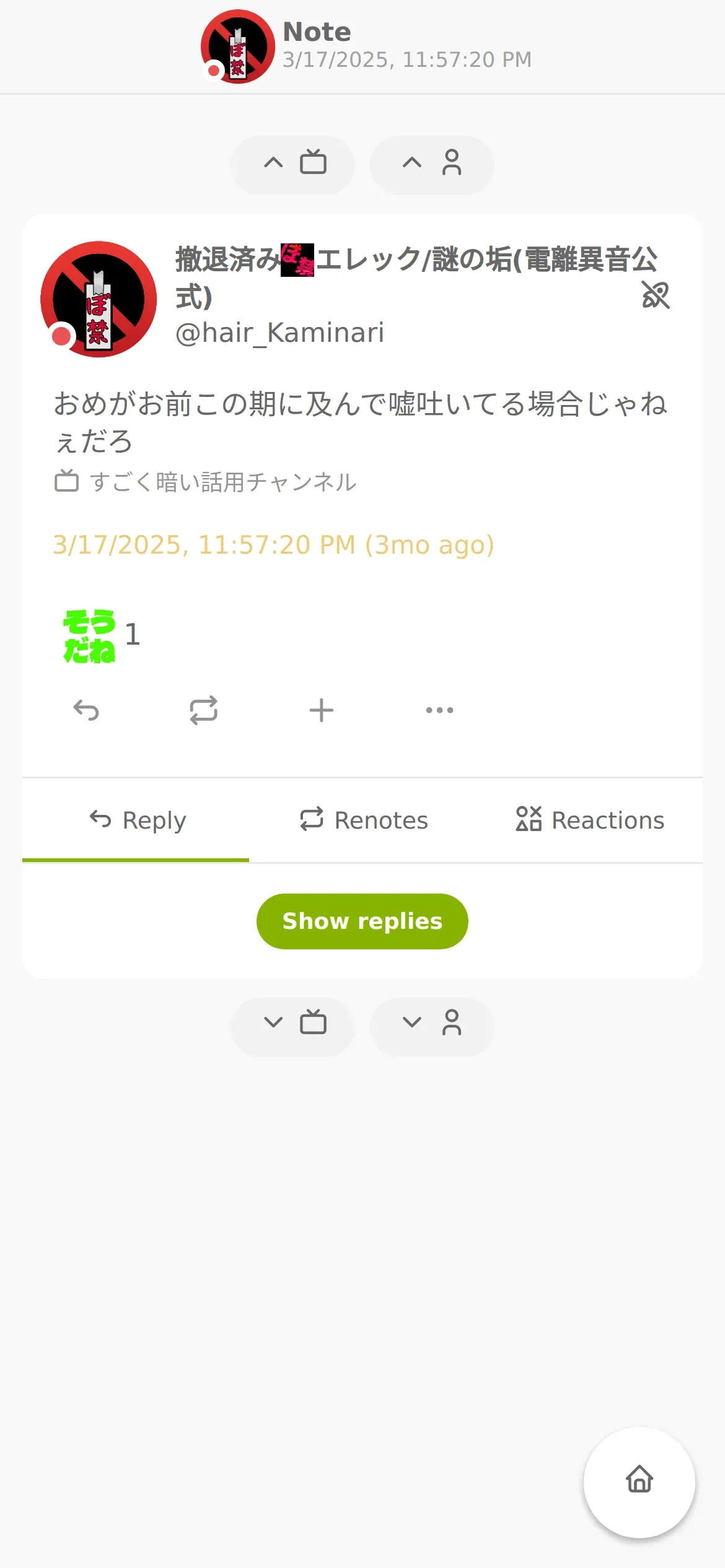Open the three-dot more menu

[439, 710]
